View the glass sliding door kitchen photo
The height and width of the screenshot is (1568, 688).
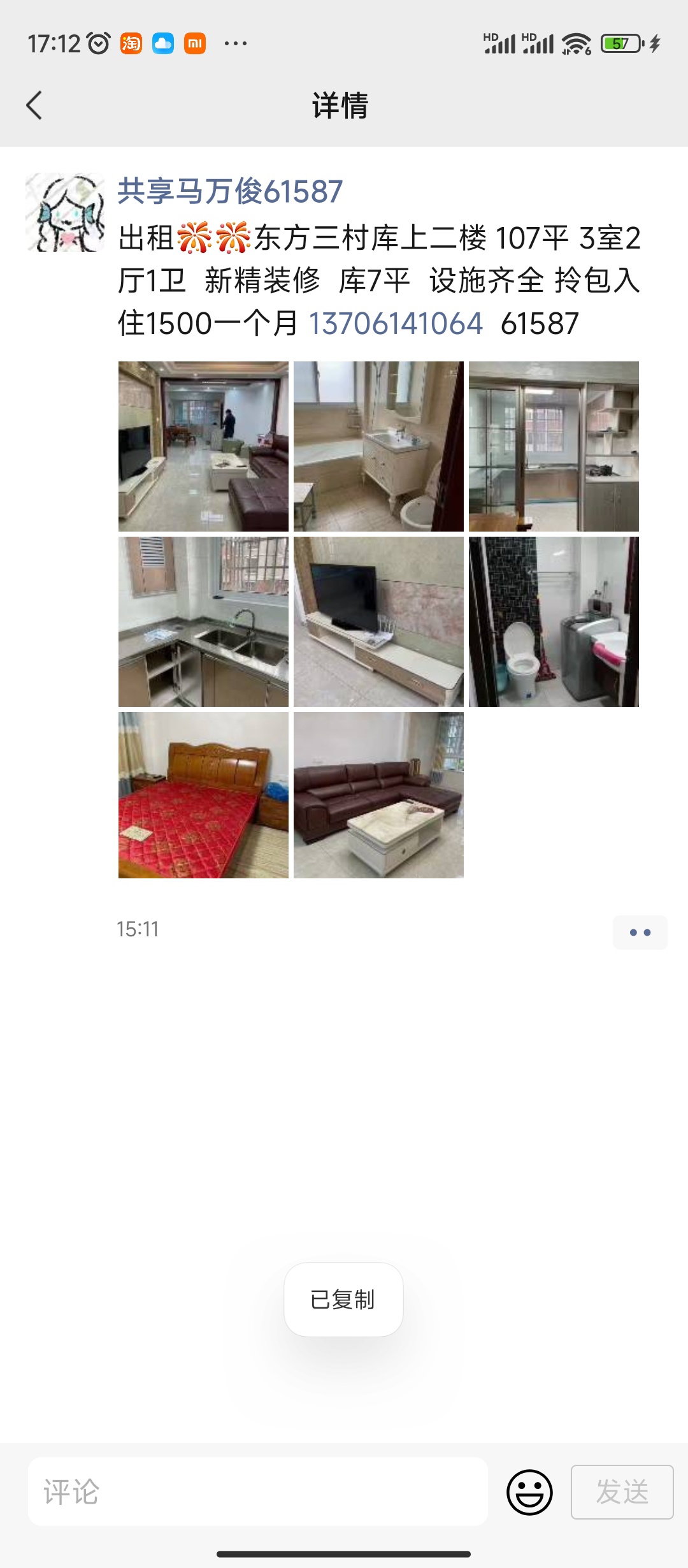(554, 446)
